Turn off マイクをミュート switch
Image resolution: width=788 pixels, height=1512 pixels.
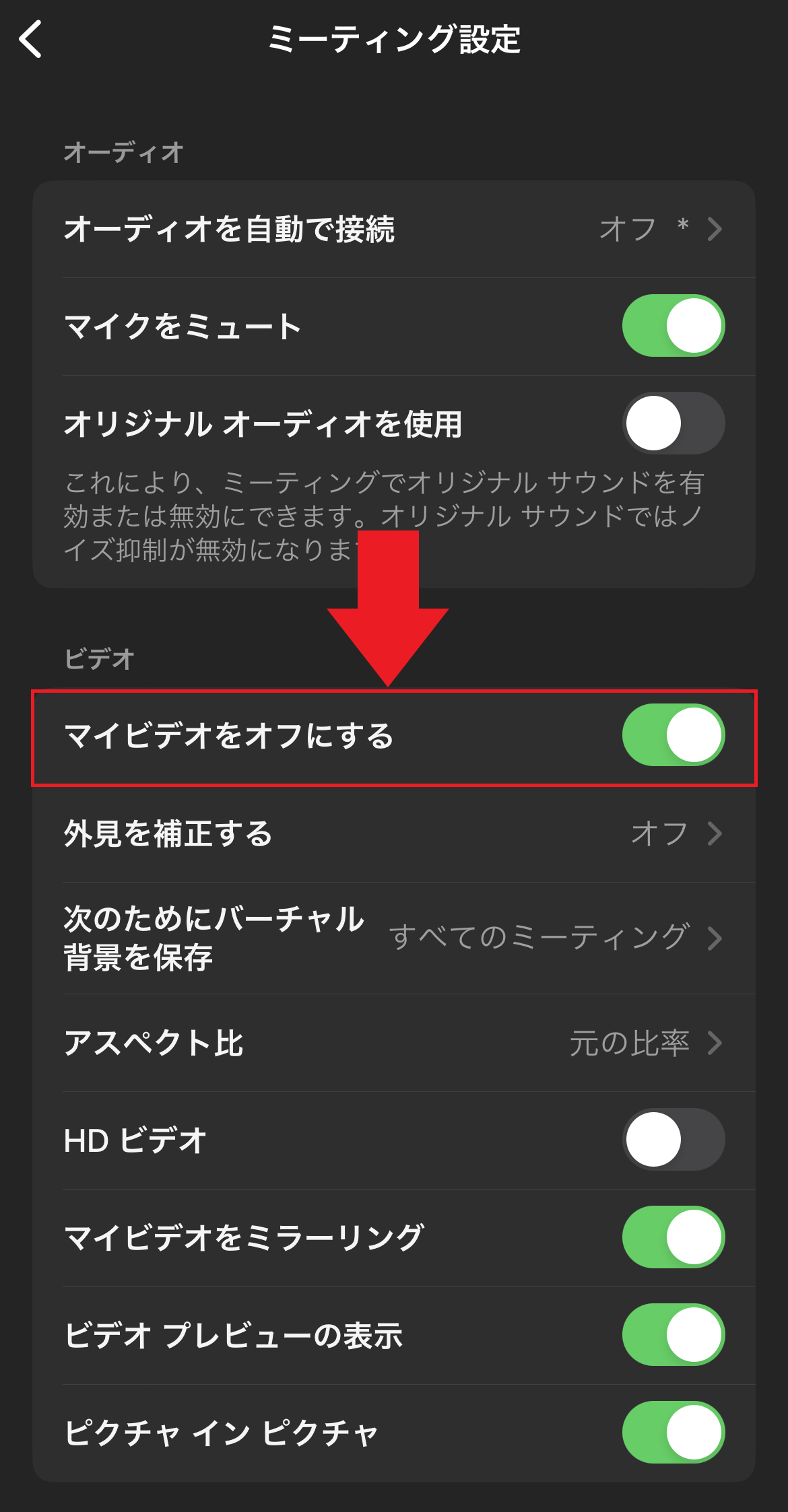[673, 326]
